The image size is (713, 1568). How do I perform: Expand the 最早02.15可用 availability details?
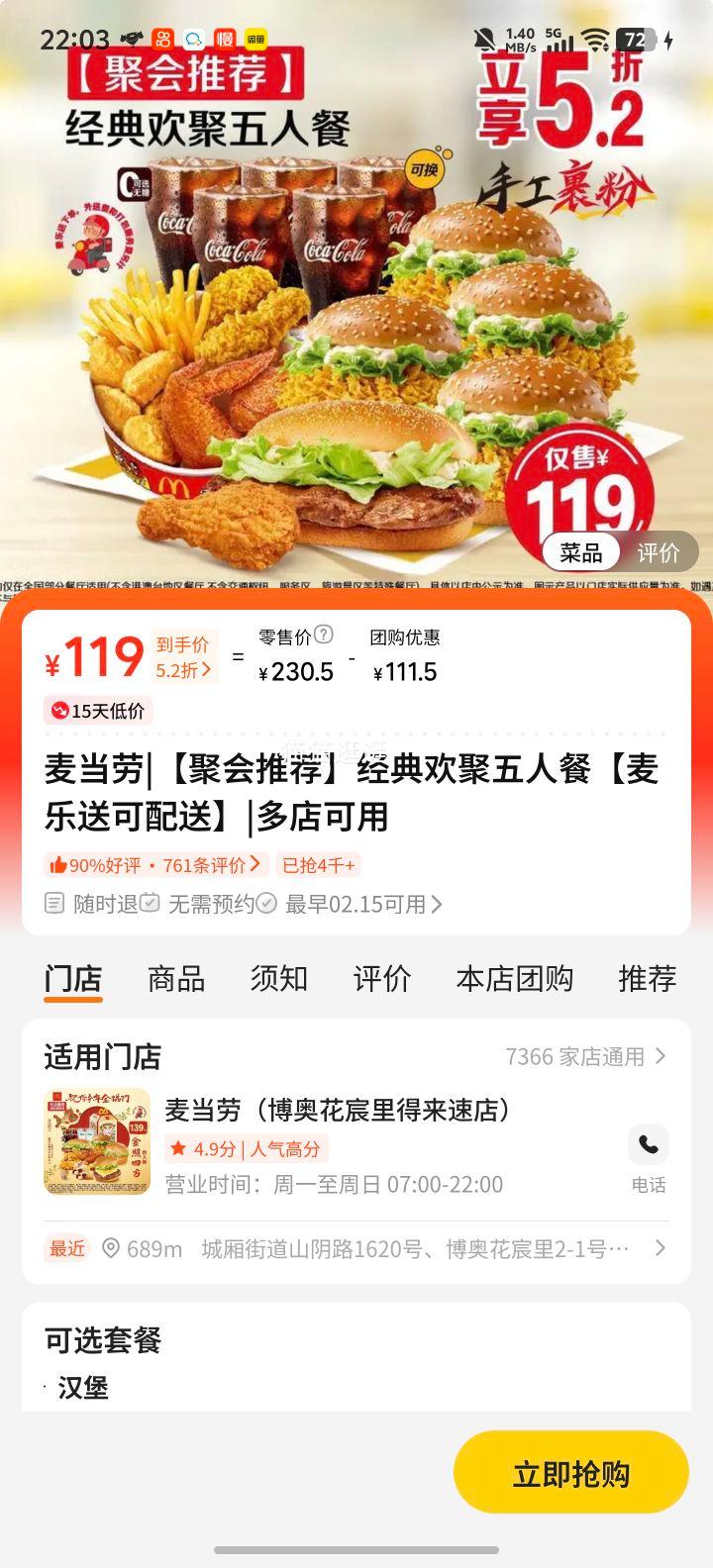click(x=361, y=904)
